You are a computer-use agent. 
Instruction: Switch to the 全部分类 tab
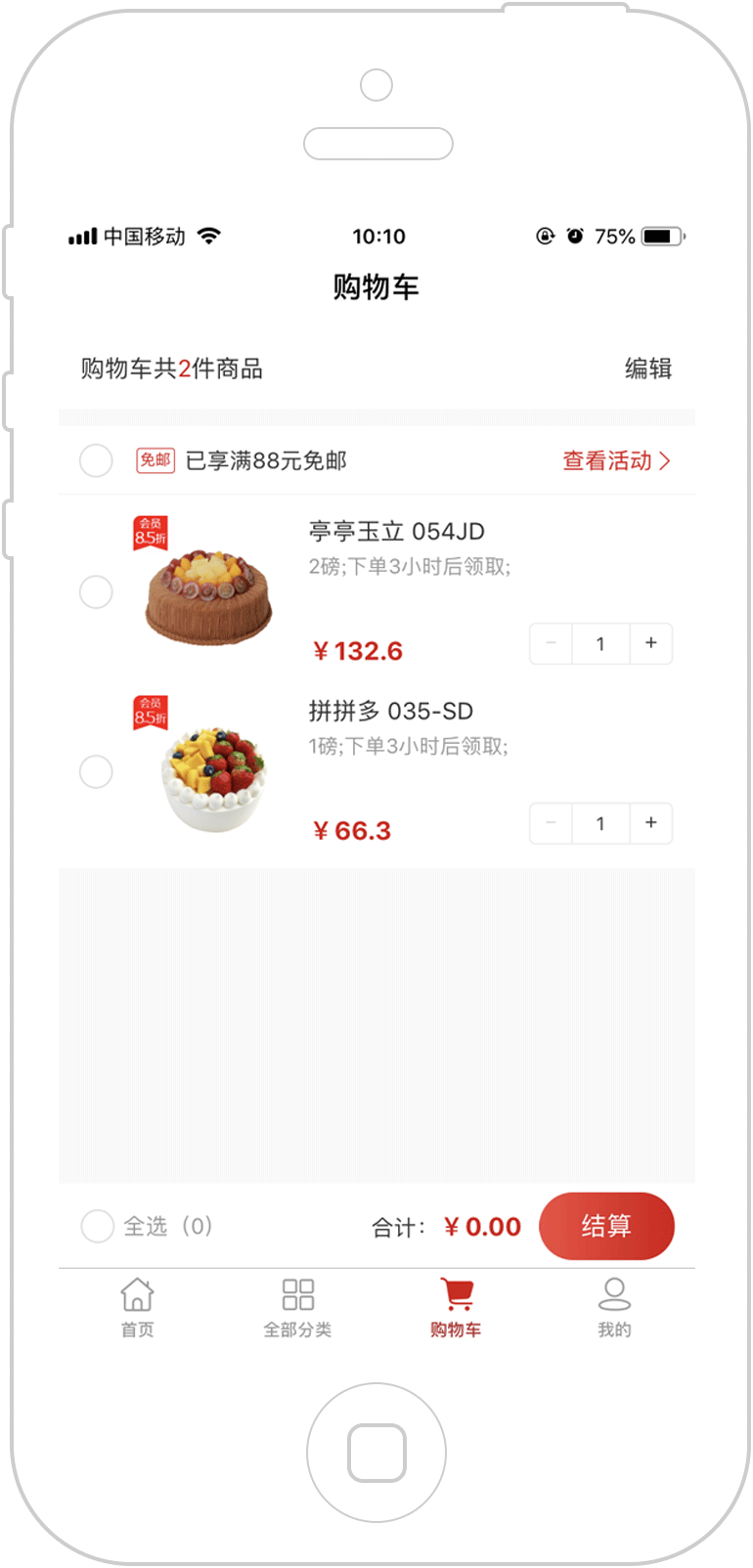pyautogui.click(x=297, y=1308)
